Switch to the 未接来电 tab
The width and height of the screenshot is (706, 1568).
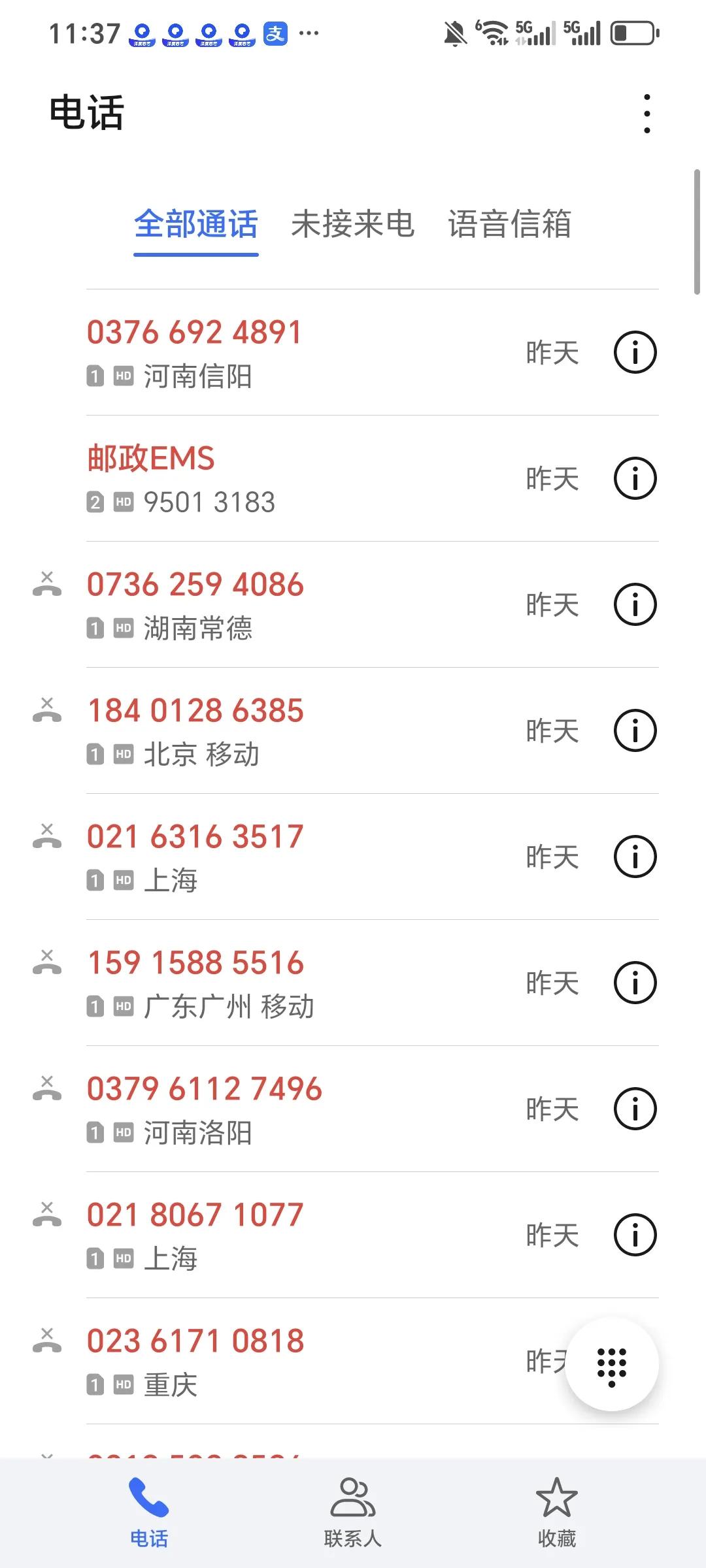(x=352, y=224)
